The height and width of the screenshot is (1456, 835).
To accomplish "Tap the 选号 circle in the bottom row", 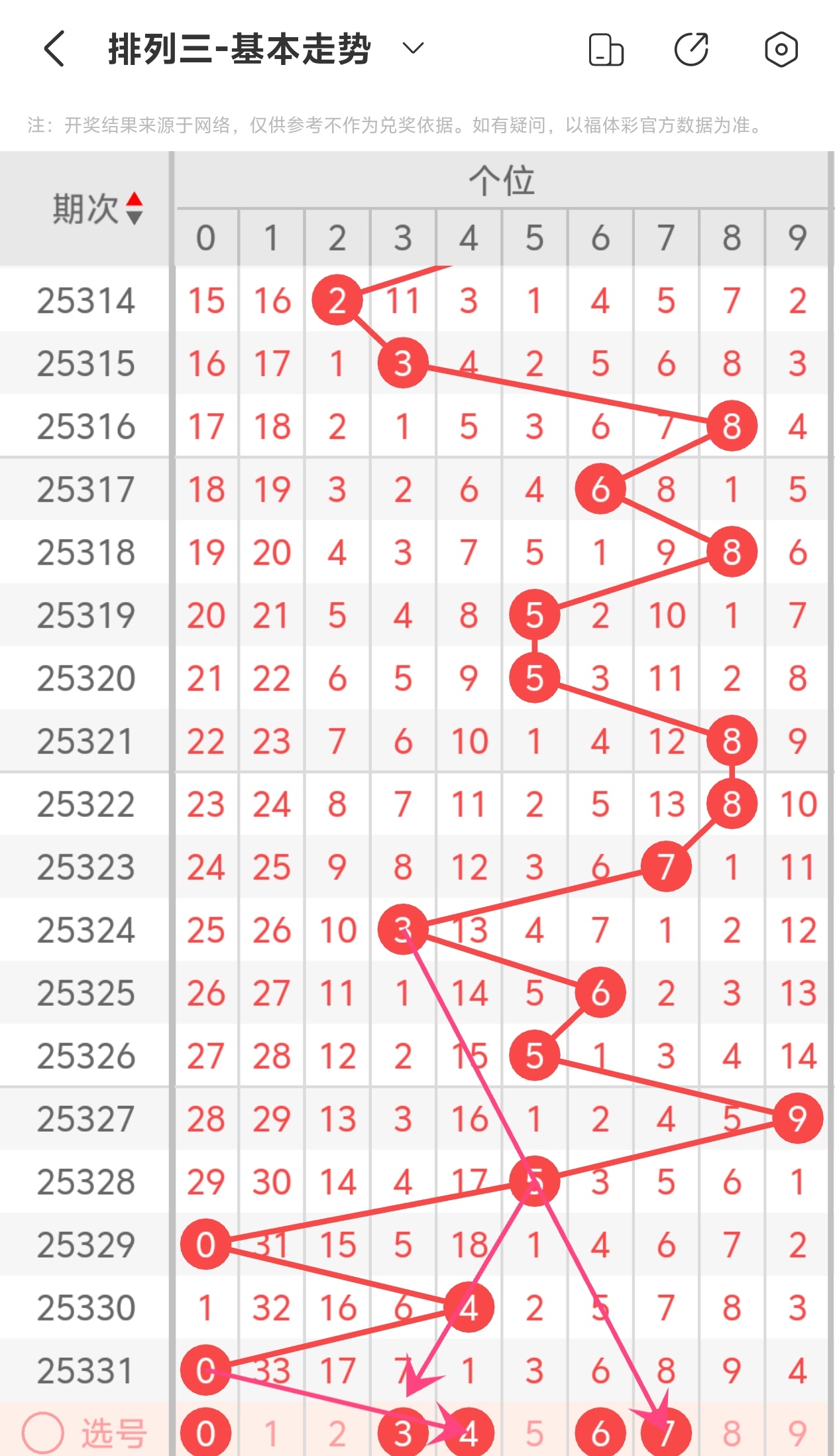I will pyautogui.click(x=43, y=1432).
